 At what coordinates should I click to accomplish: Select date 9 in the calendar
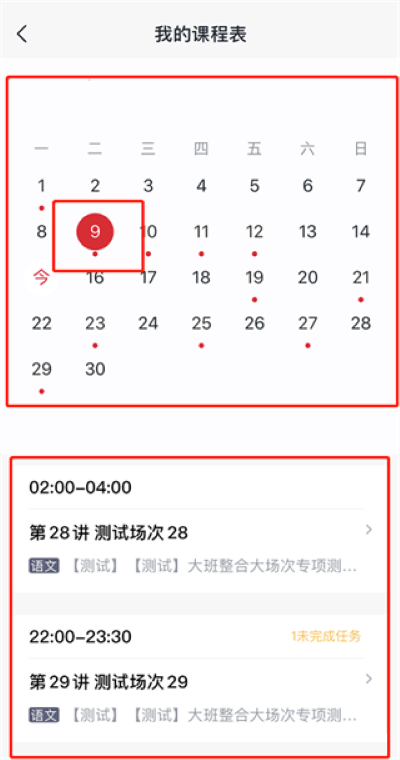point(95,232)
